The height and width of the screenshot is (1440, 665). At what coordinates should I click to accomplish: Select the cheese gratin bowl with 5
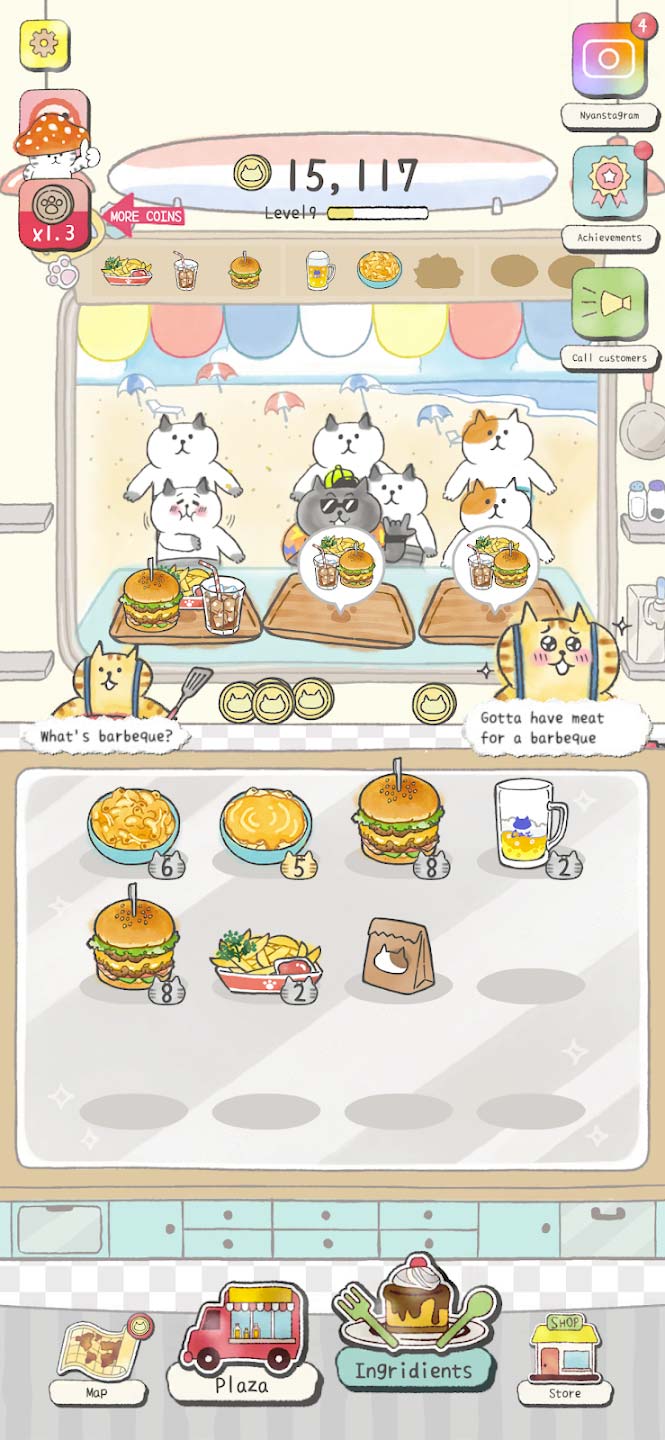click(265, 825)
